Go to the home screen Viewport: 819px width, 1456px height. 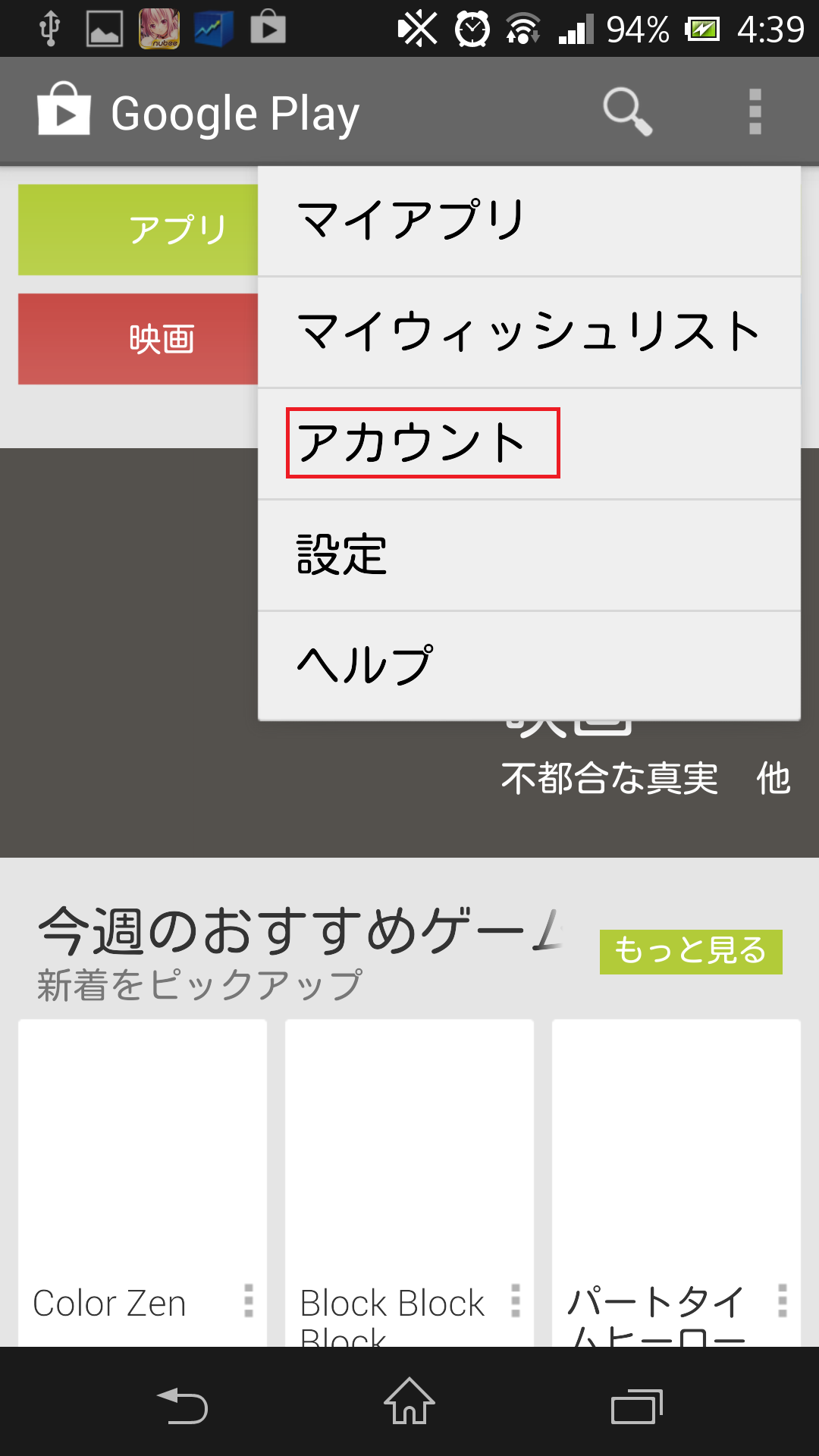tap(409, 1403)
